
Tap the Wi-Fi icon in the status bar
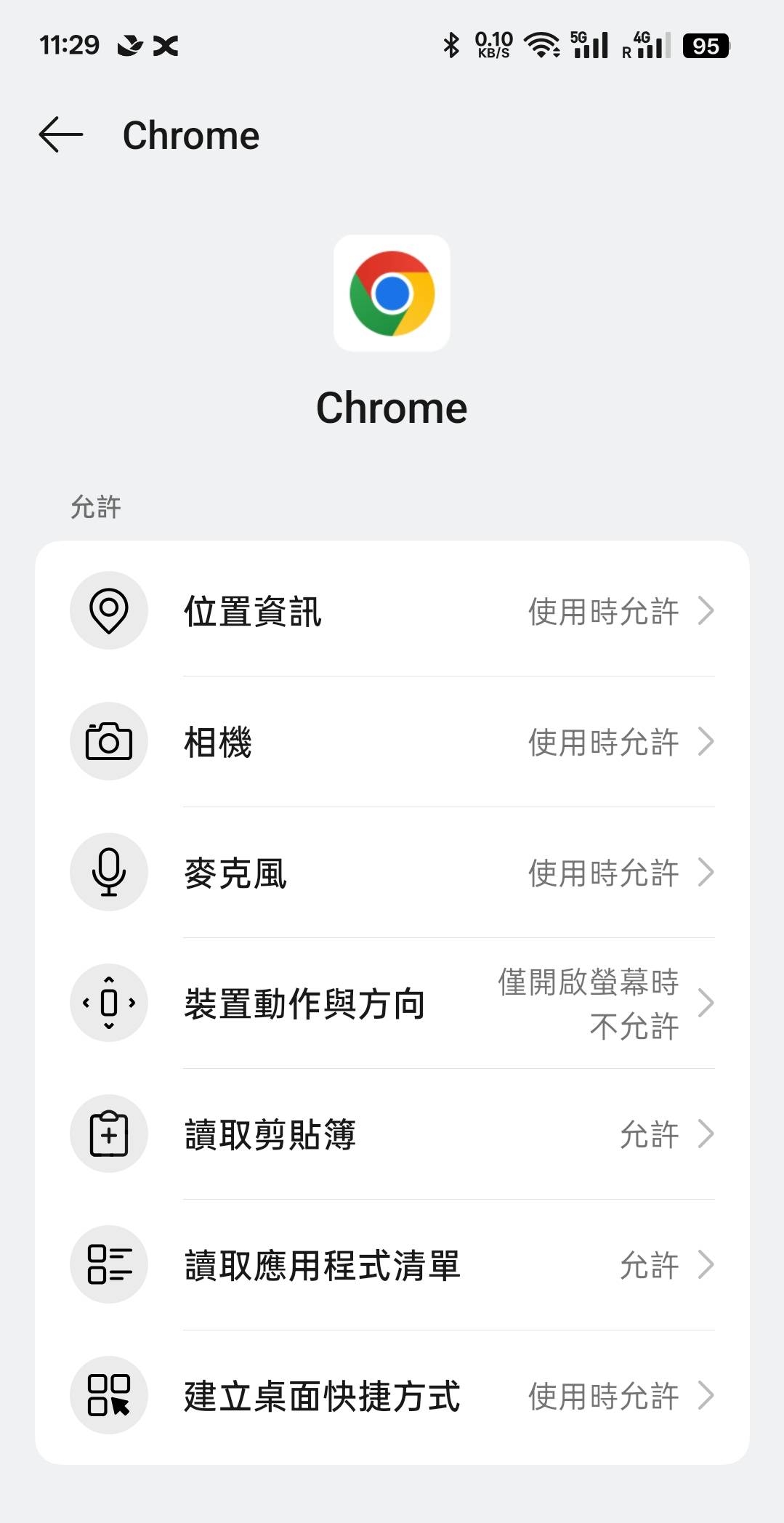point(541,45)
